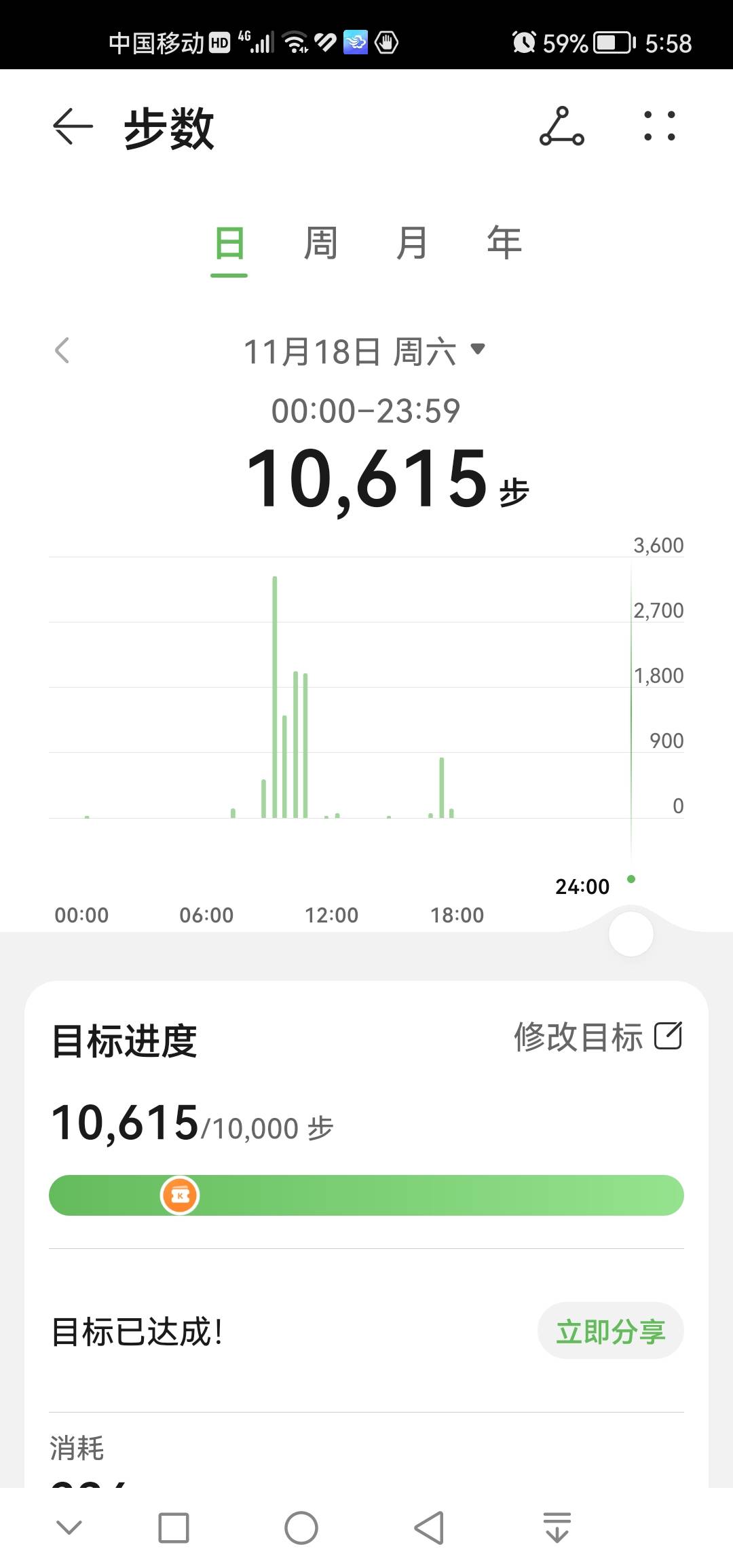Tap the white circle handle below the chart

point(631,935)
